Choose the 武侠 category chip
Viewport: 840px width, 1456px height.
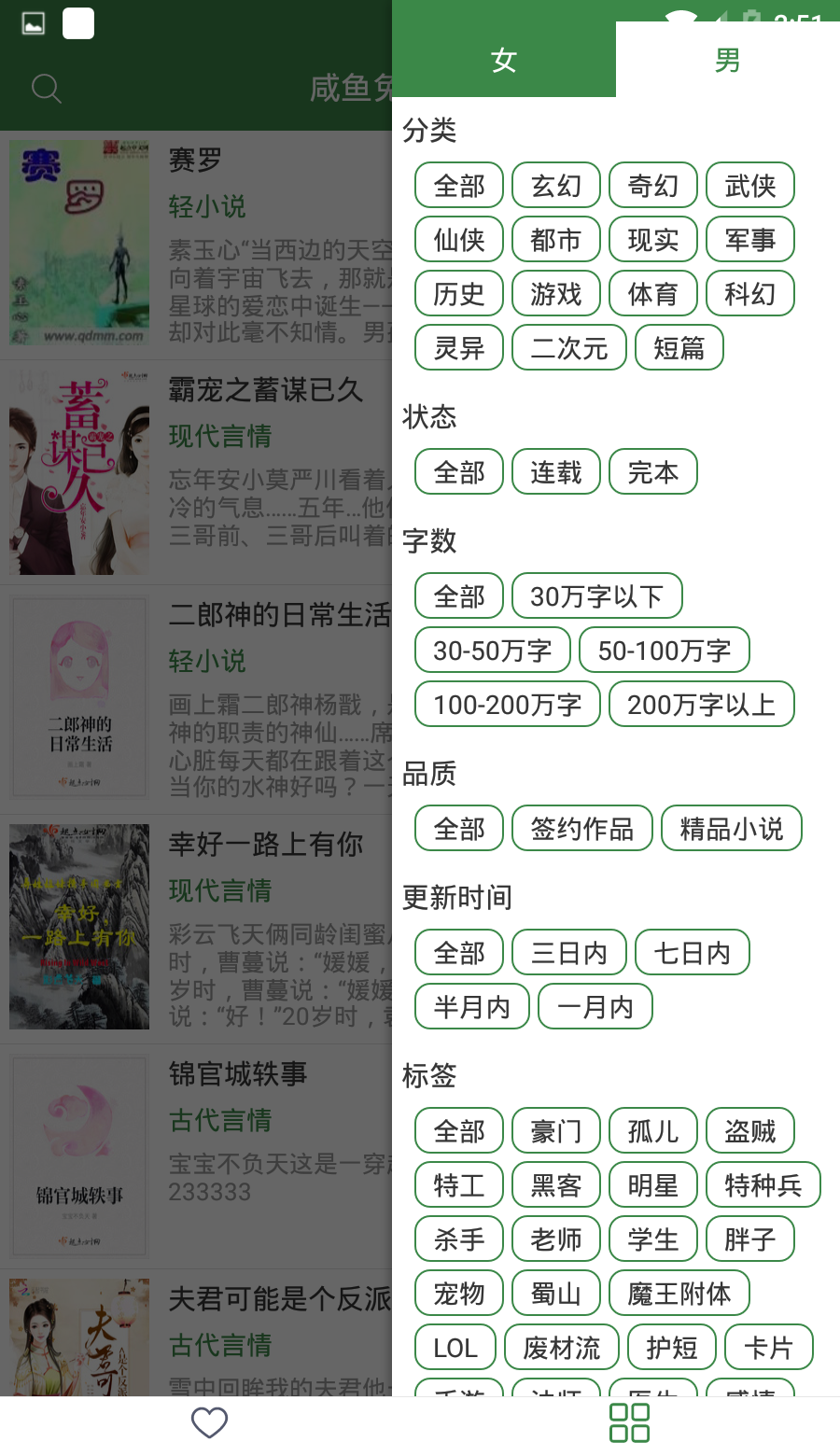click(x=750, y=186)
